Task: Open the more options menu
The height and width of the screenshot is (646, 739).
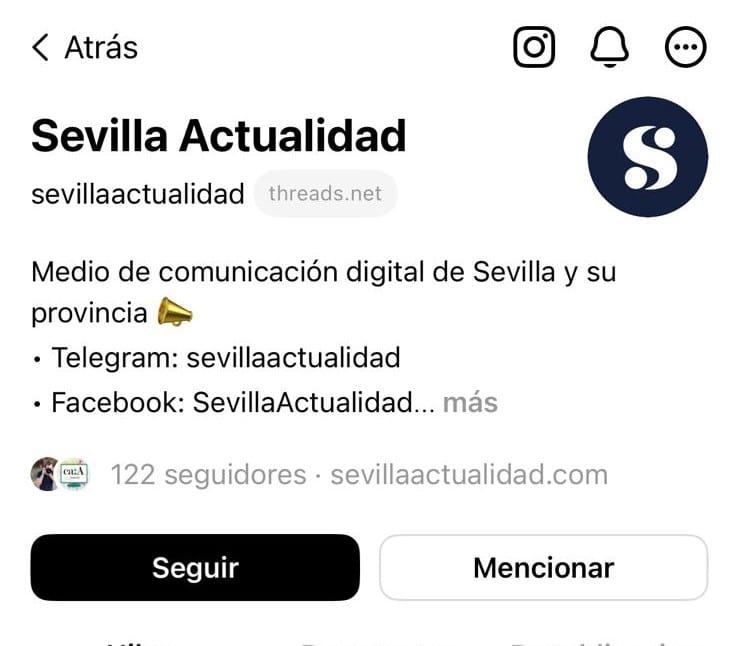Action: (x=685, y=47)
